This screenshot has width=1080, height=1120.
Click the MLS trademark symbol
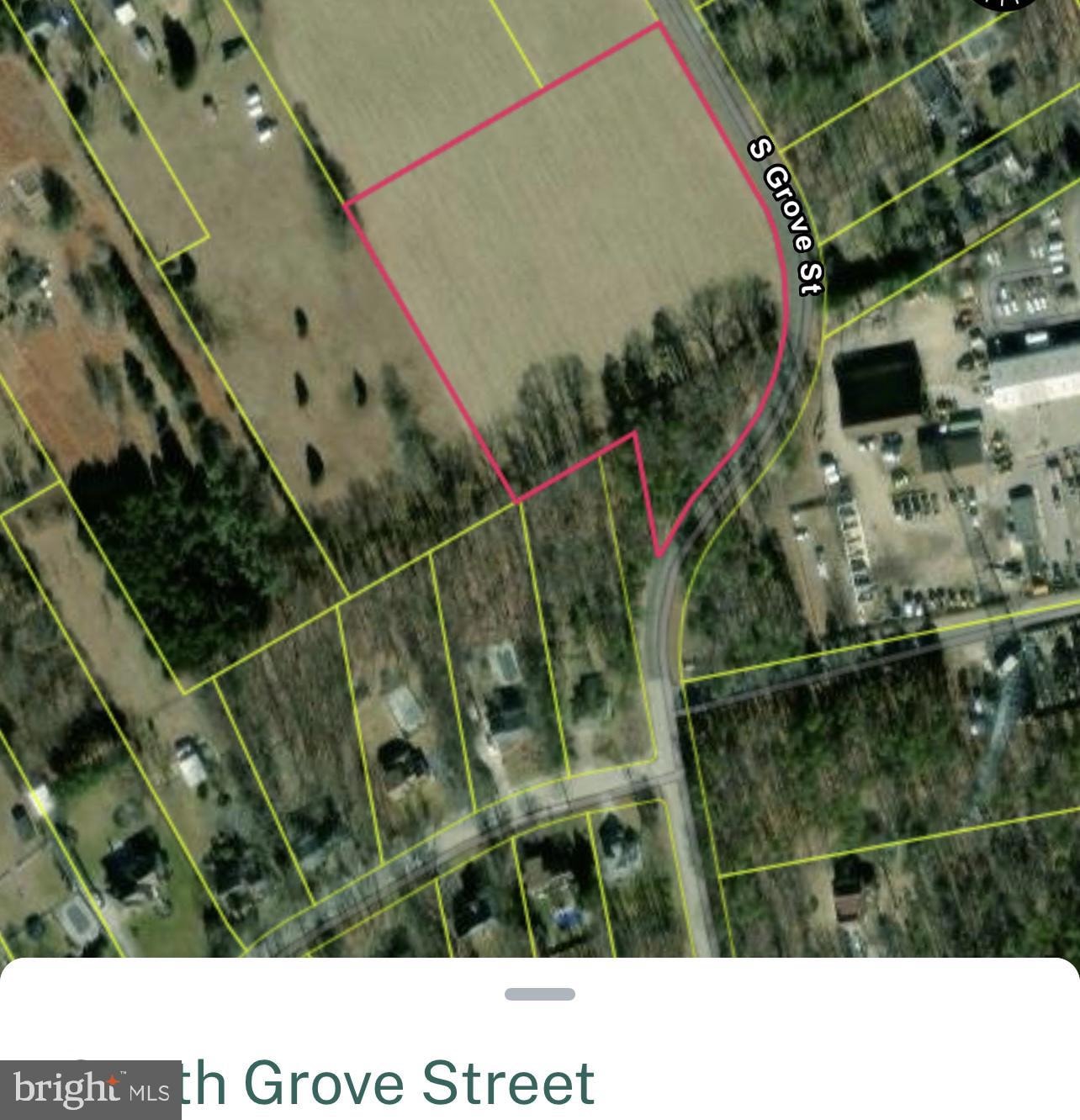pos(124,1074)
